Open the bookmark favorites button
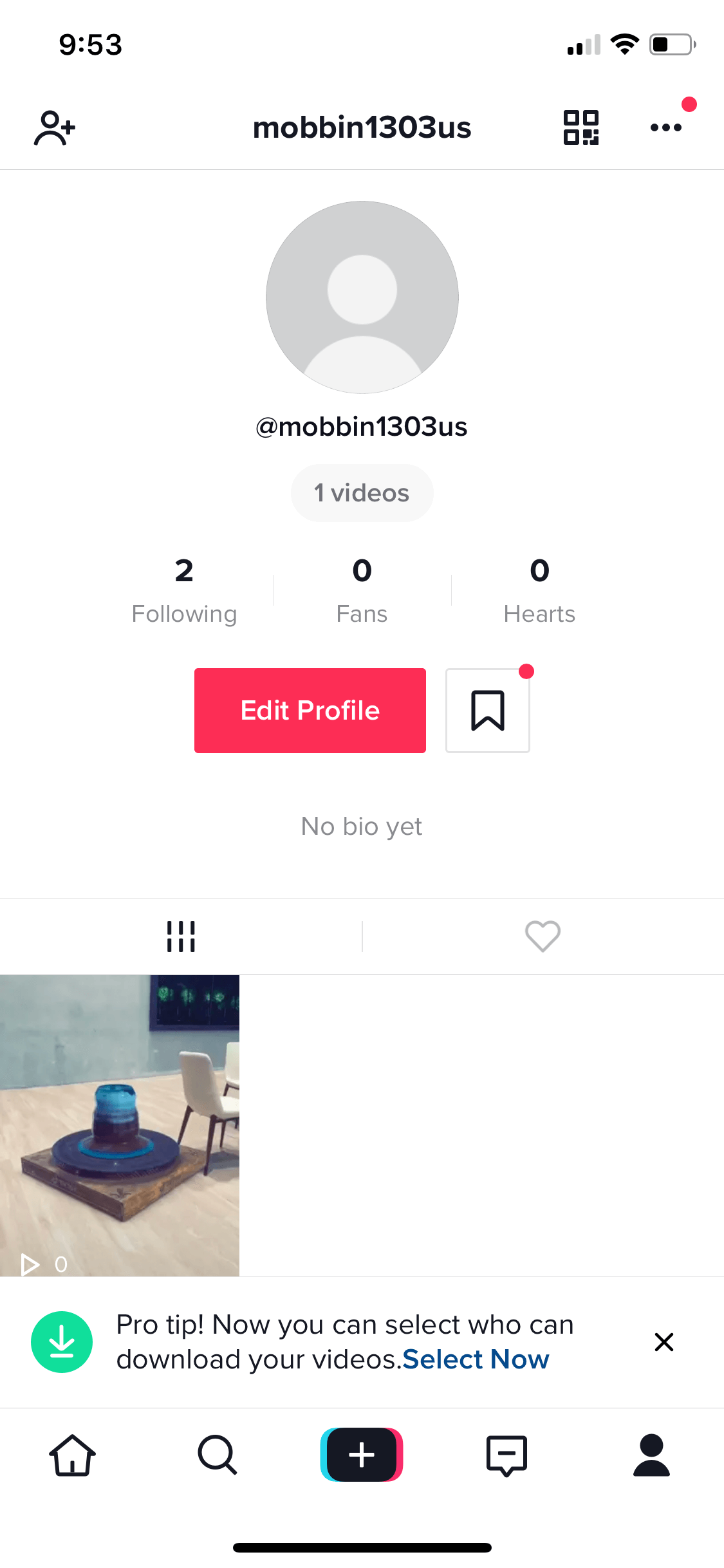 (488, 711)
